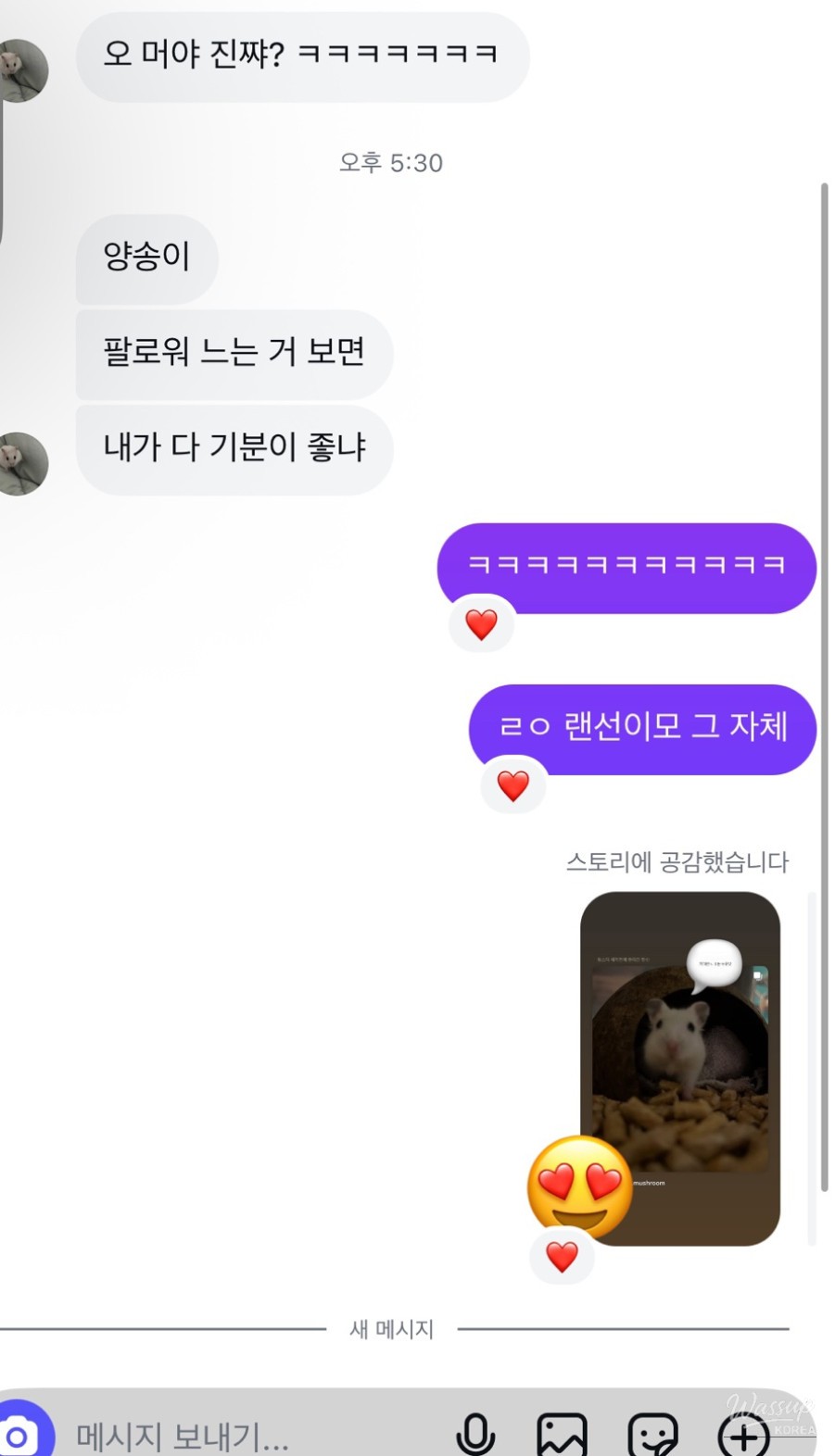View heart reaction on 랜선이모 message
Screen dimensions: 835x1456
coord(512,786)
